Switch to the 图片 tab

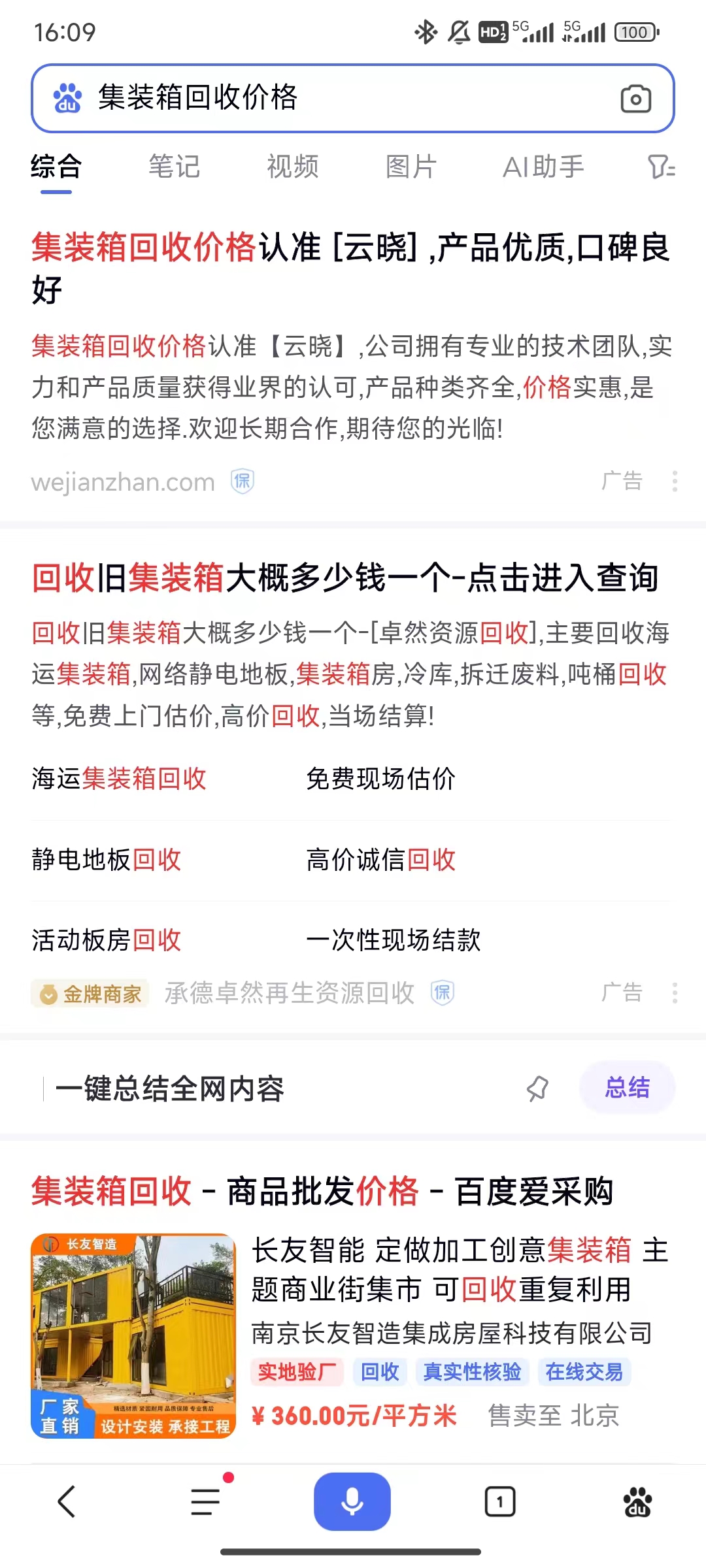tap(411, 167)
